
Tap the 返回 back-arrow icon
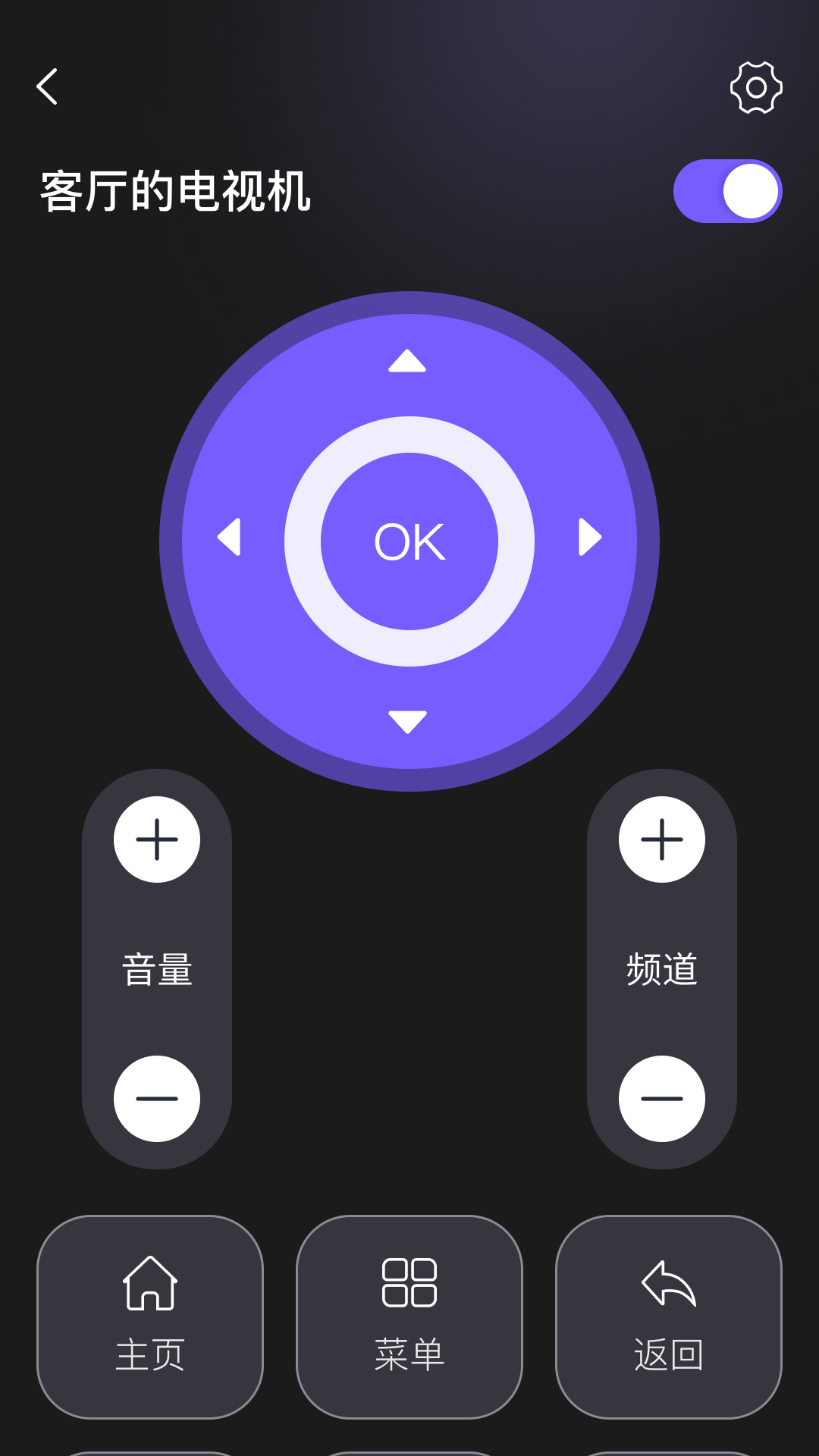[x=668, y=1282]
